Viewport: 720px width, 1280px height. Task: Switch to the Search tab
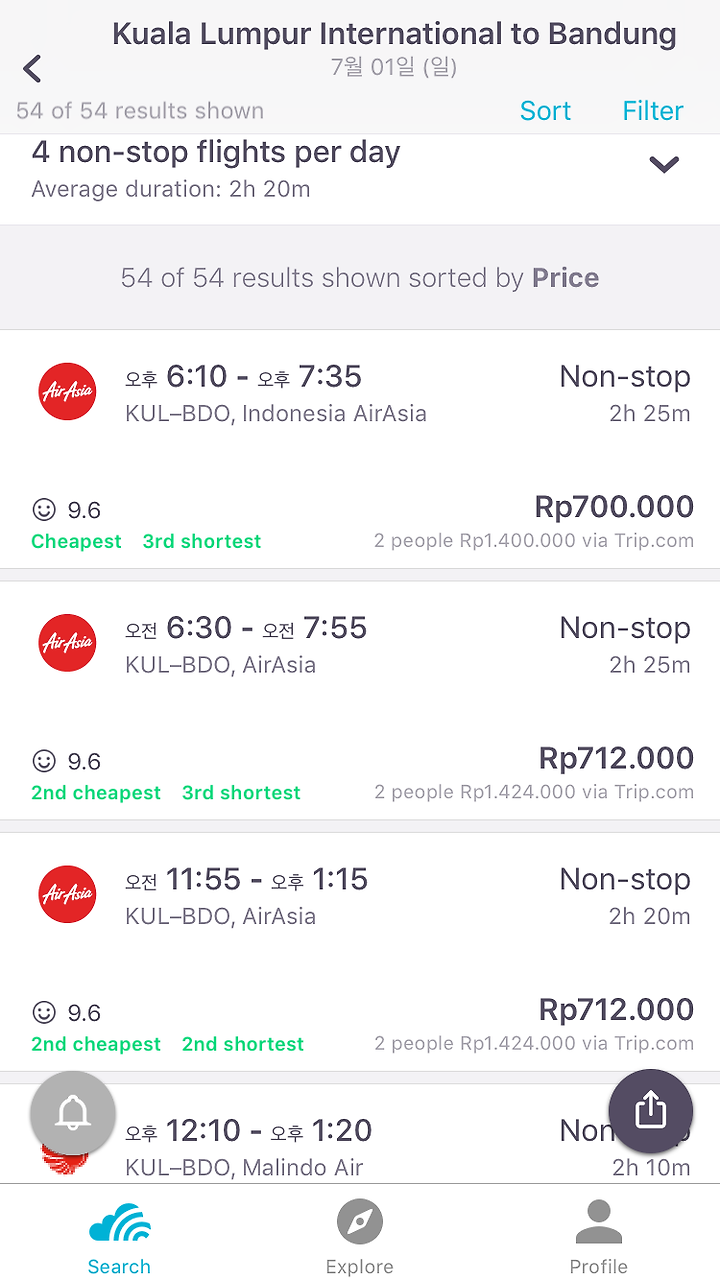[x=119, y=1238]
